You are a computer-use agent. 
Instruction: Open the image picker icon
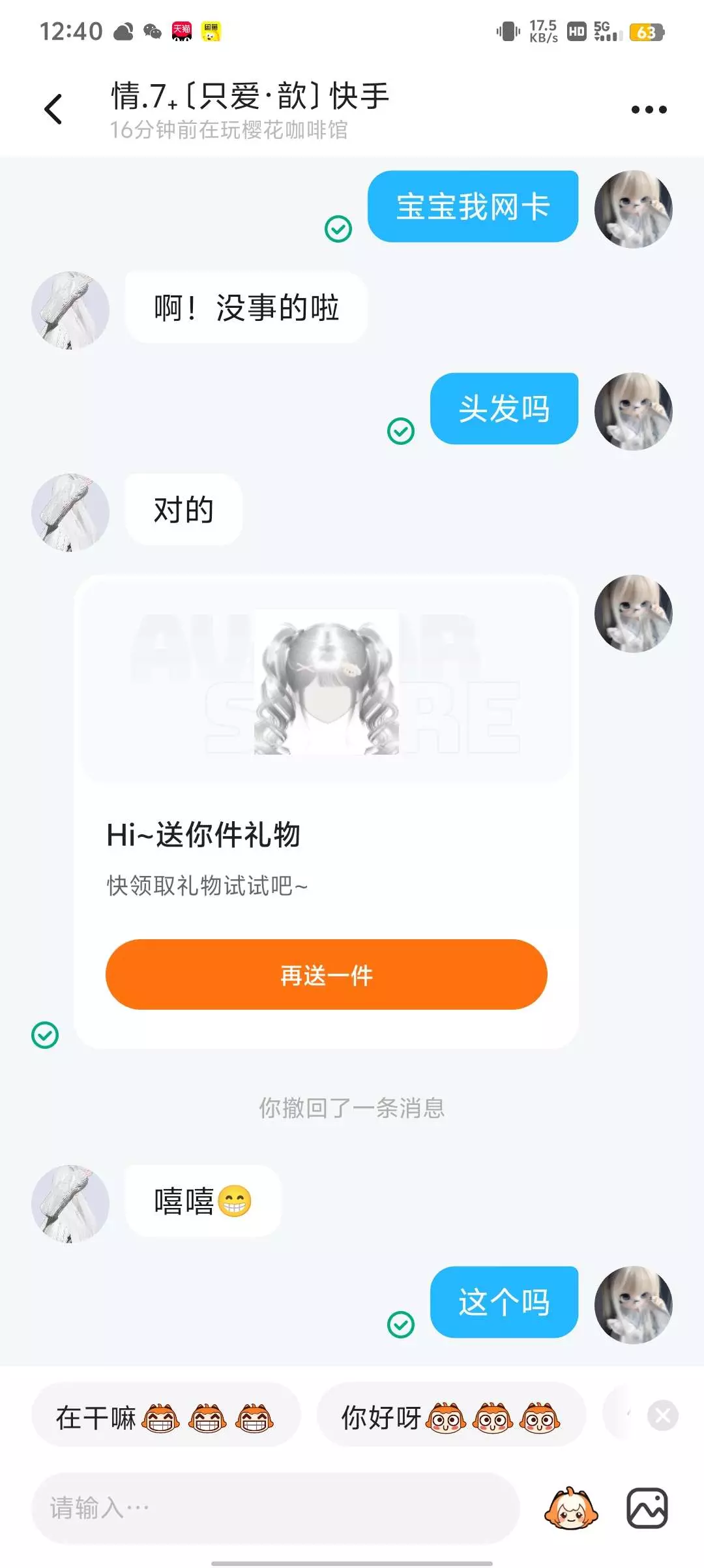(647, 1508)
